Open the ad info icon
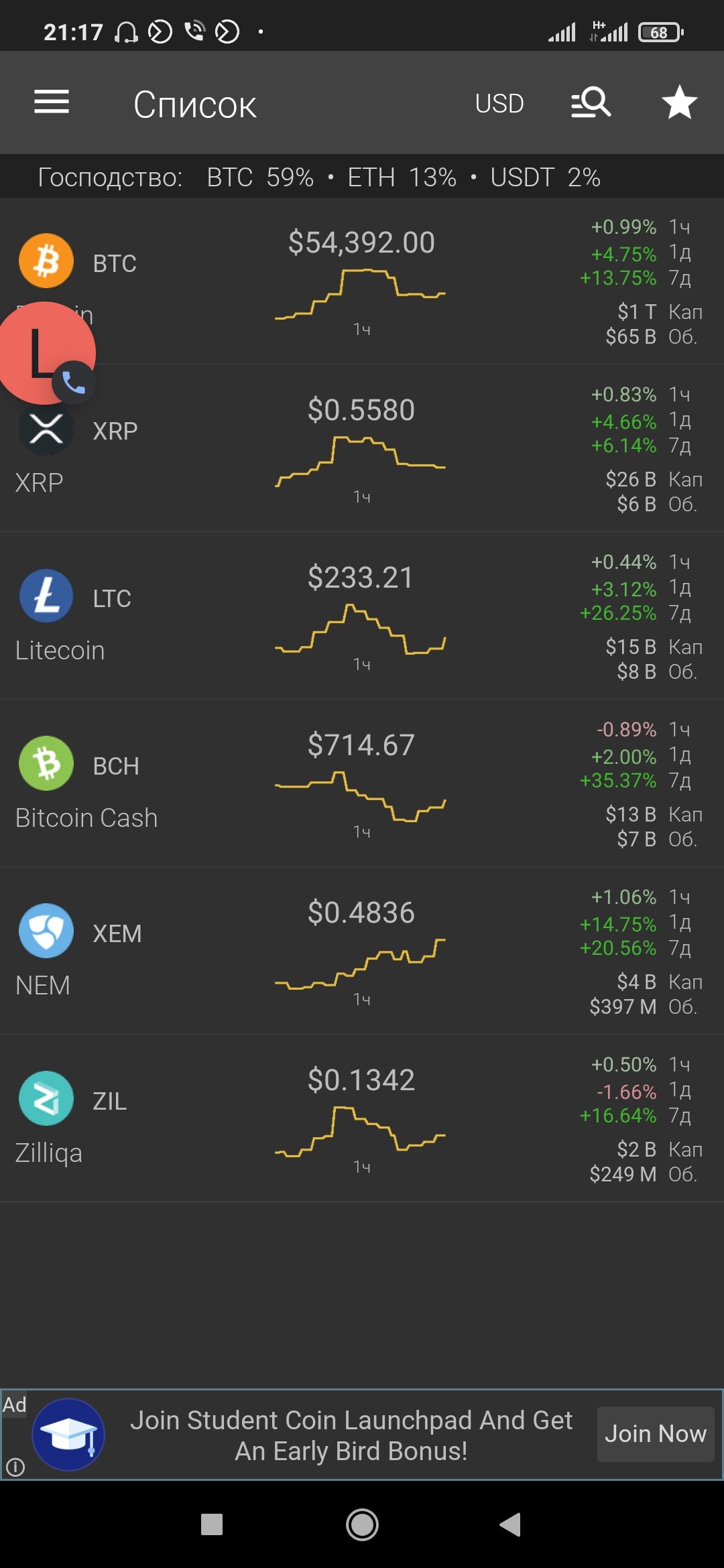The width and height of the screenshot is (724, 1568). tap(15, 1467)
